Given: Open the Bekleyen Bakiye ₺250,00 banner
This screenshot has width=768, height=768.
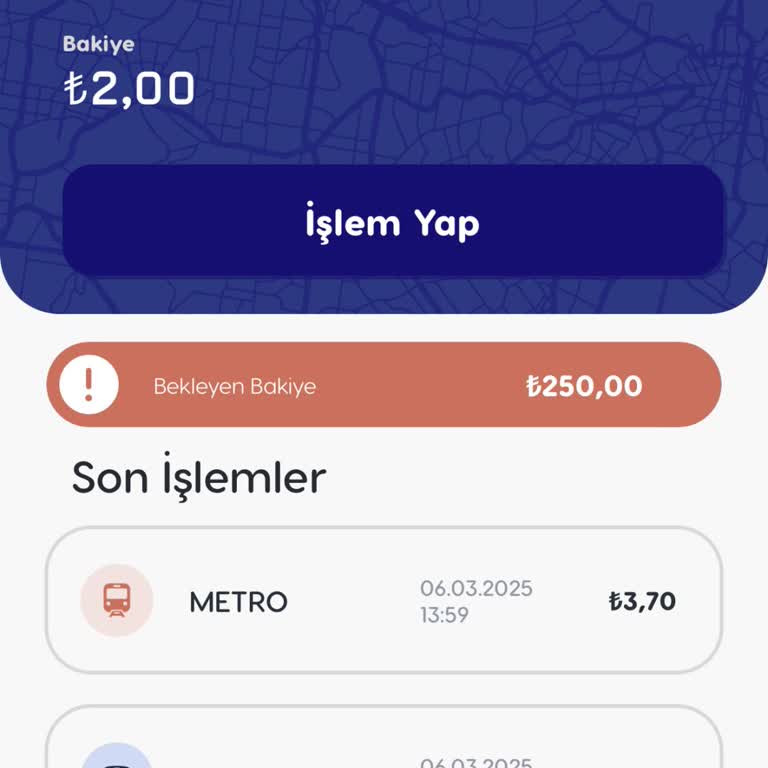Looking at the screenshot, I should (x=384, y=385).
